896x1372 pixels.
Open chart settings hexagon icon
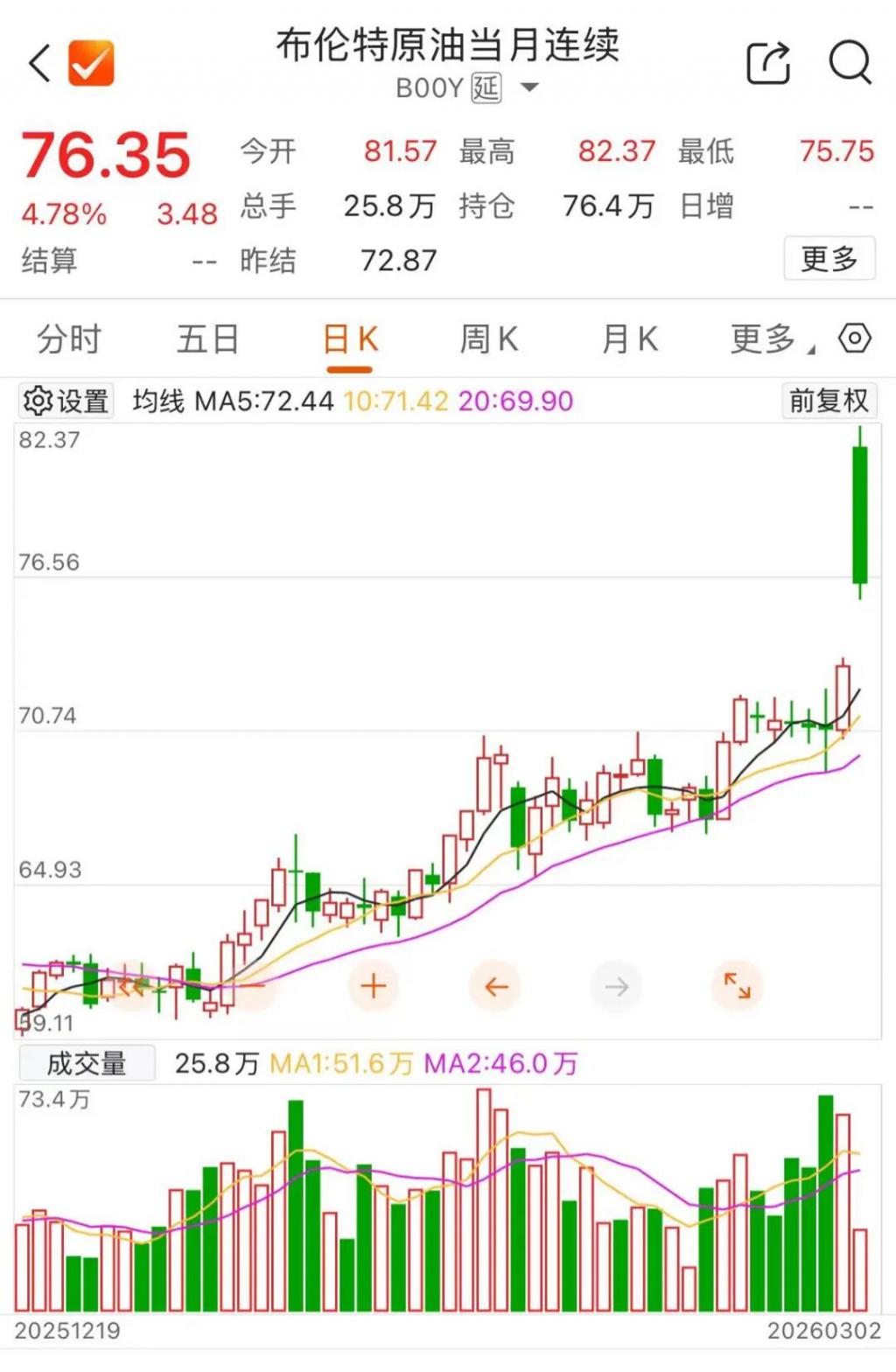[854, 339]
